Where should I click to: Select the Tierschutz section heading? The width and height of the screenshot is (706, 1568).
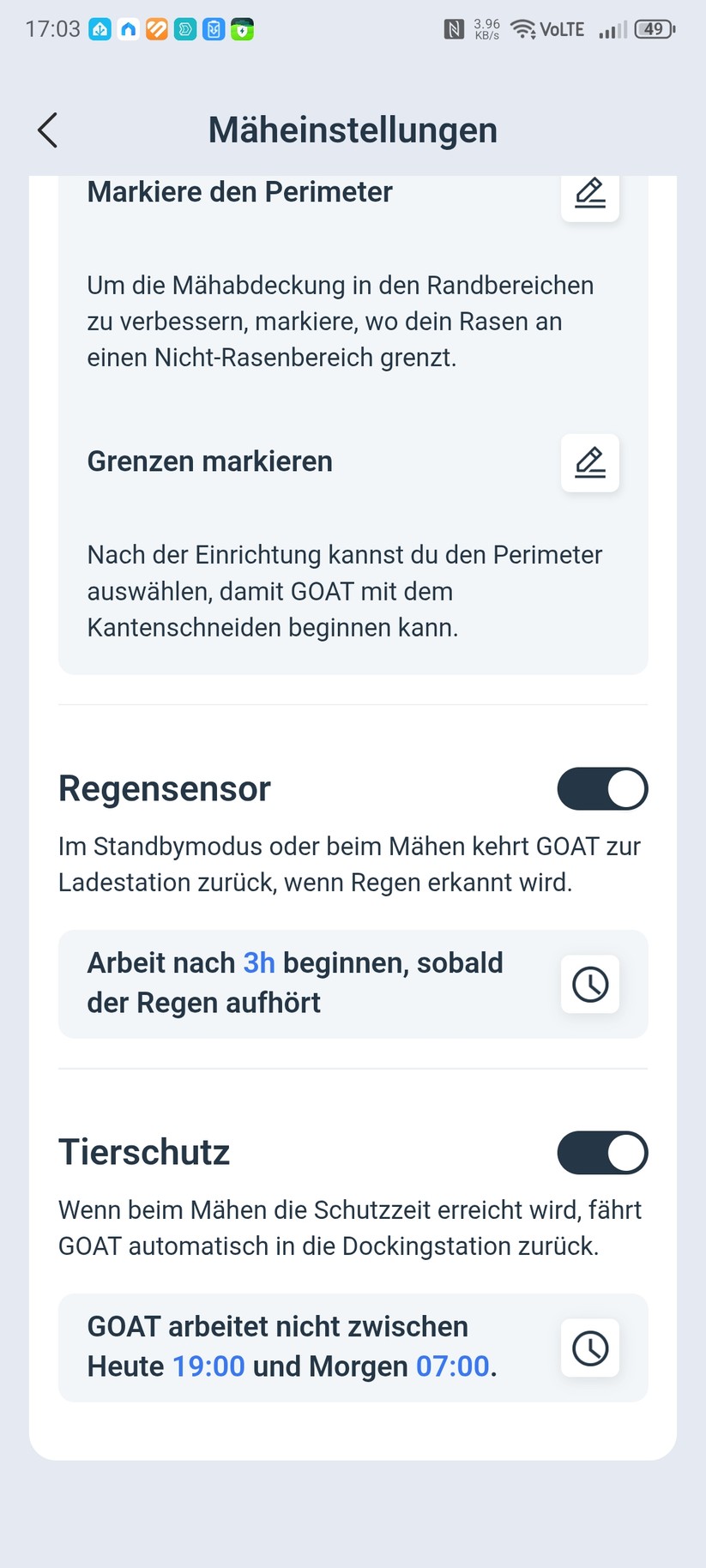click(x=143, y=1153)
